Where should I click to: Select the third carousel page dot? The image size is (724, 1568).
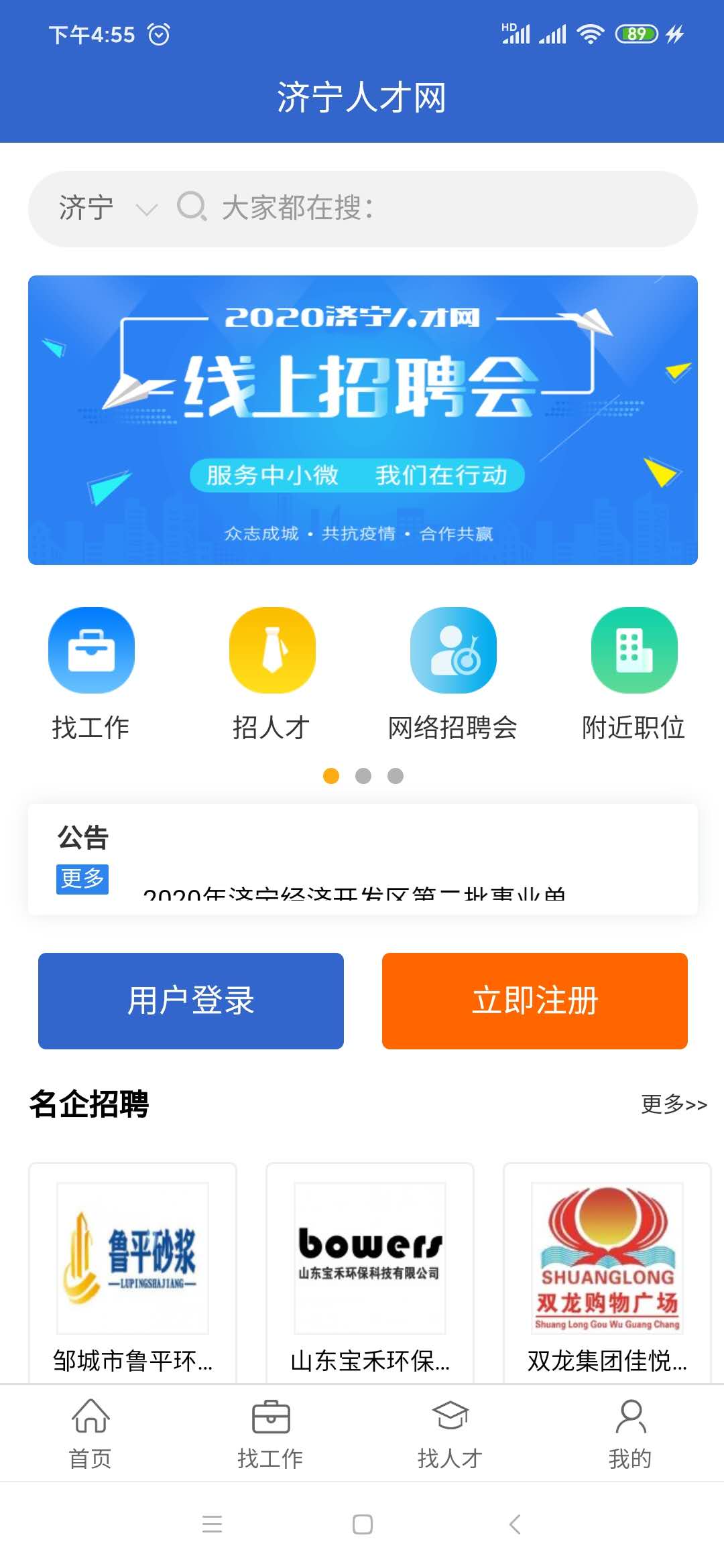coord(395,776)
